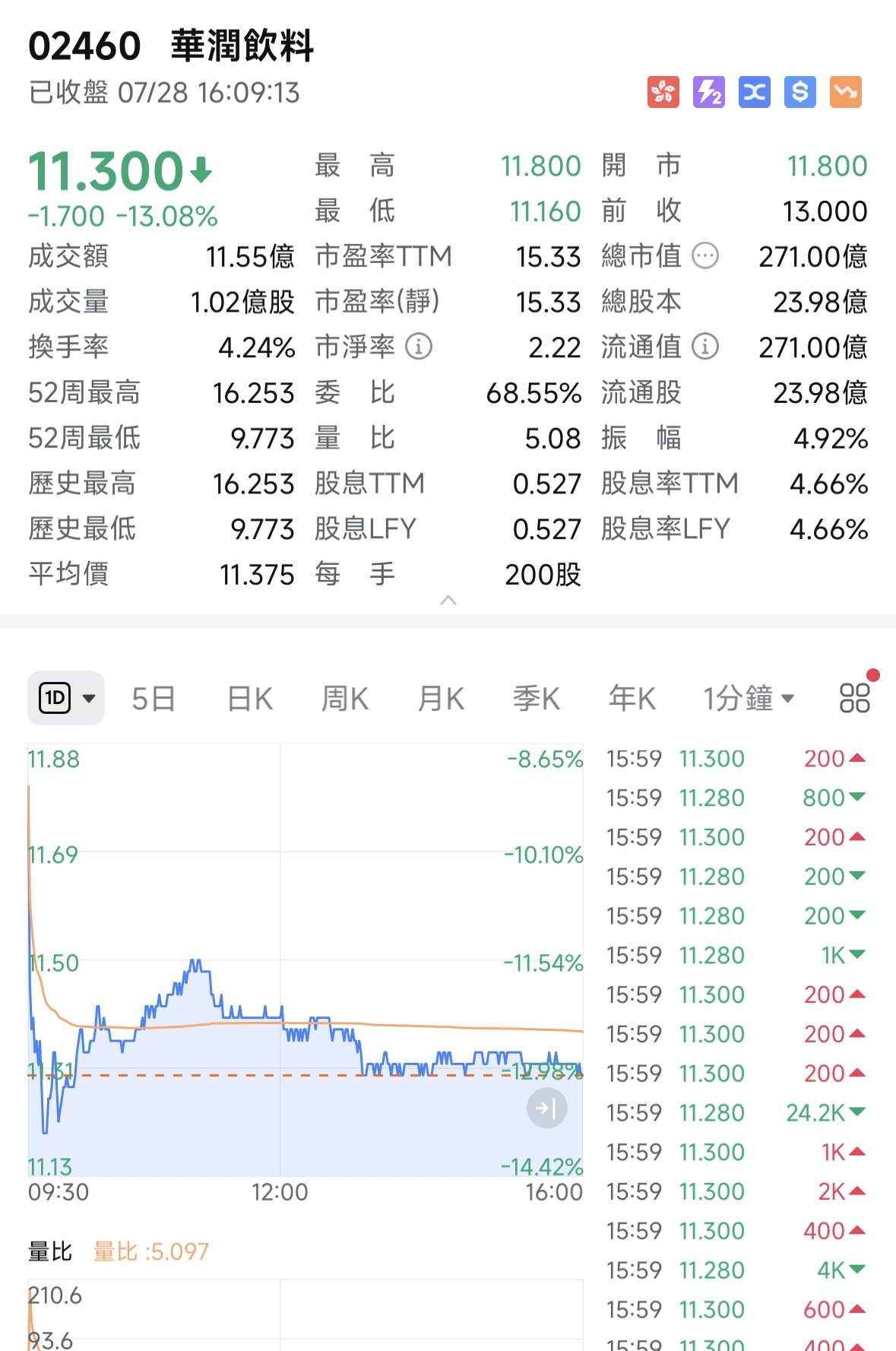This screenshot has height=1351, width=896.
Task: Open the 1分鐘 interval dropdown
Action: tap(749, 697)
